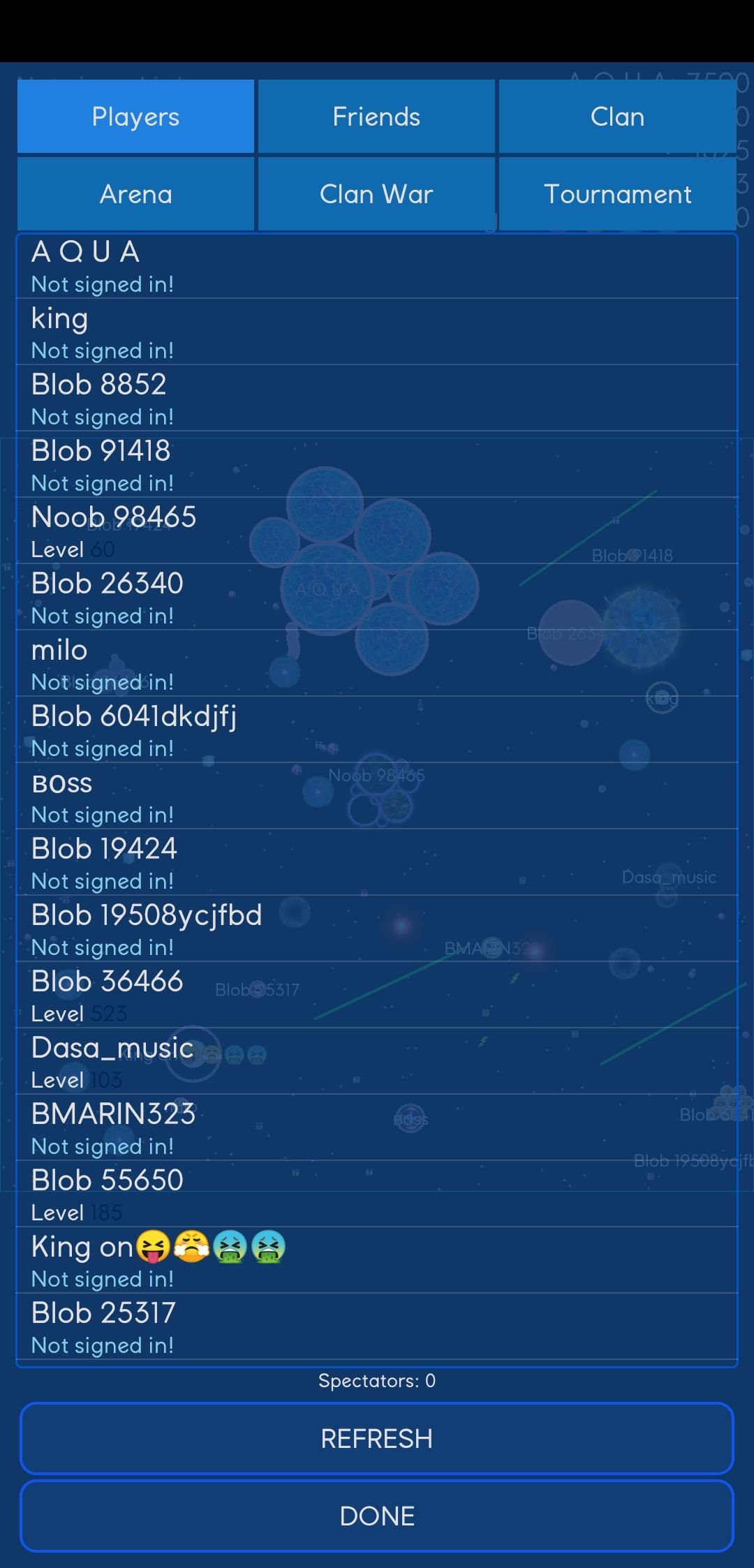The width and height of the screenshot is (754, 1568).
Task: Tap the REFRESH button
Action: [x=377, y=1438]
